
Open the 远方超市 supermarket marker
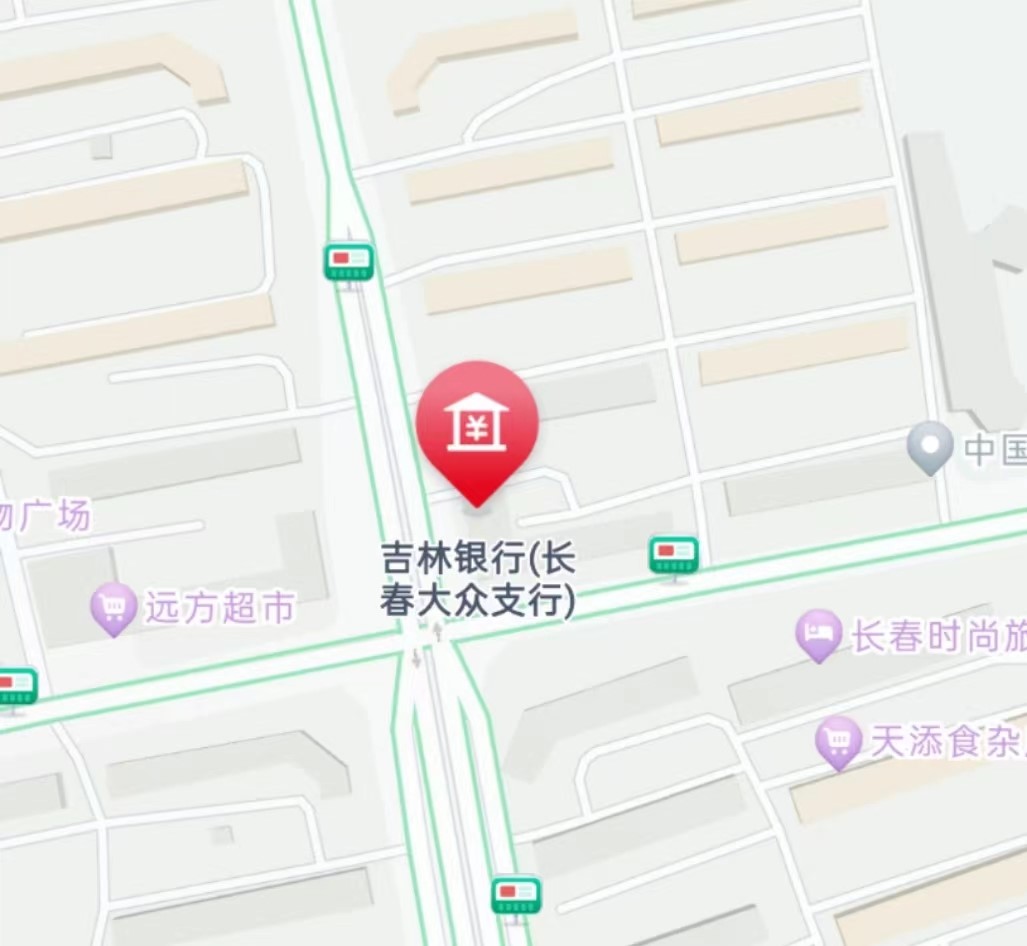point(113,606)
